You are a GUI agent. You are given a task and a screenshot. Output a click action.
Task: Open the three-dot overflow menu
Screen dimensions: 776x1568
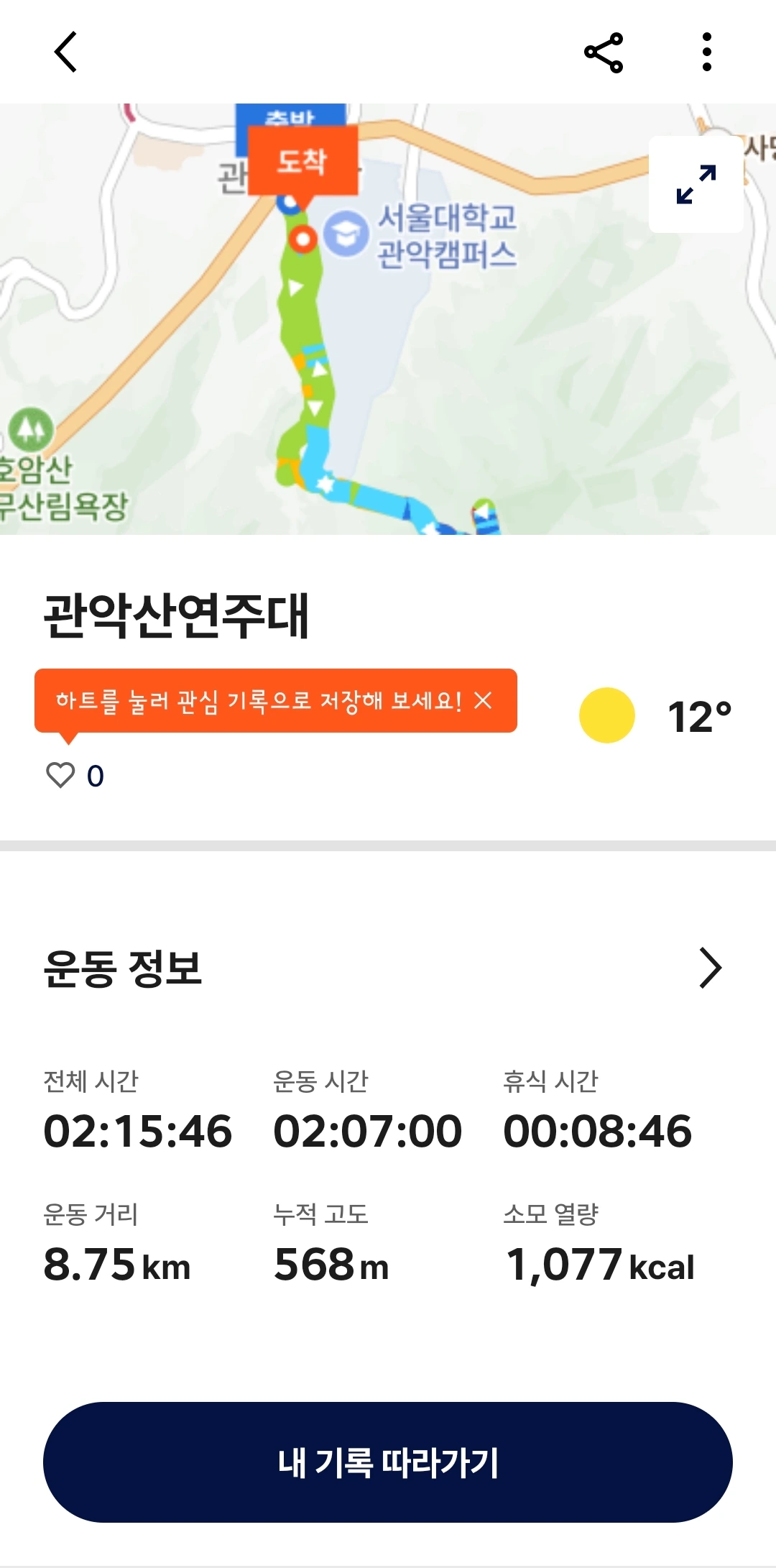tap(707, 52)
